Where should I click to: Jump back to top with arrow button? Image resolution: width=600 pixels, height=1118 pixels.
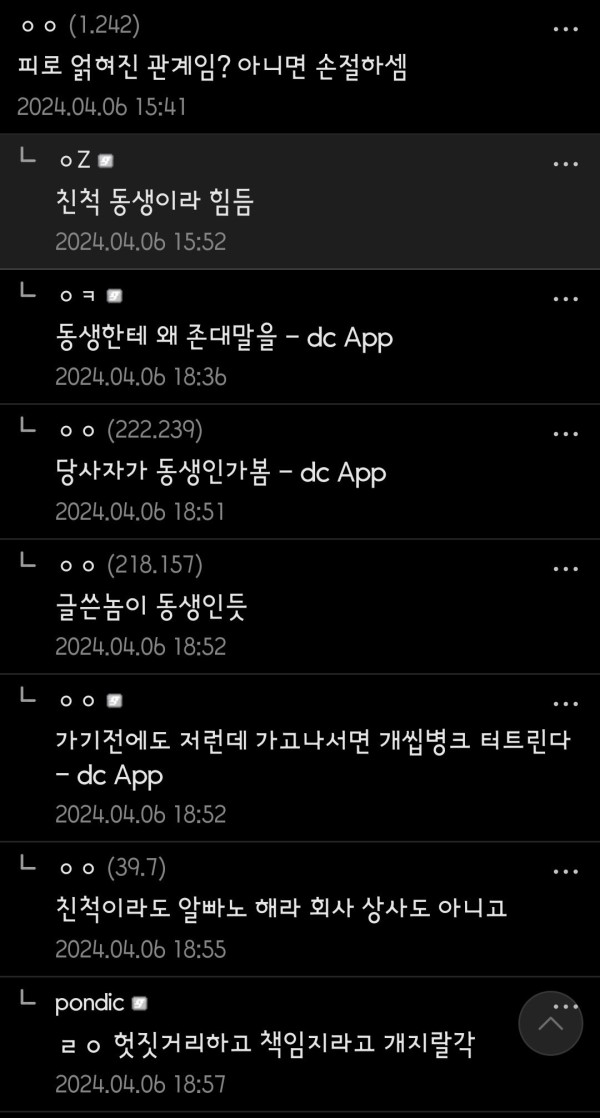[550, 1023]
